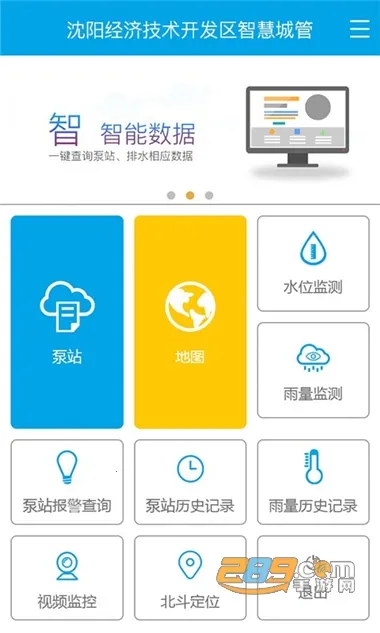Viewport: 380px width, 633px height.
Task: View 泵站历史记录
Action: point(190,482)
